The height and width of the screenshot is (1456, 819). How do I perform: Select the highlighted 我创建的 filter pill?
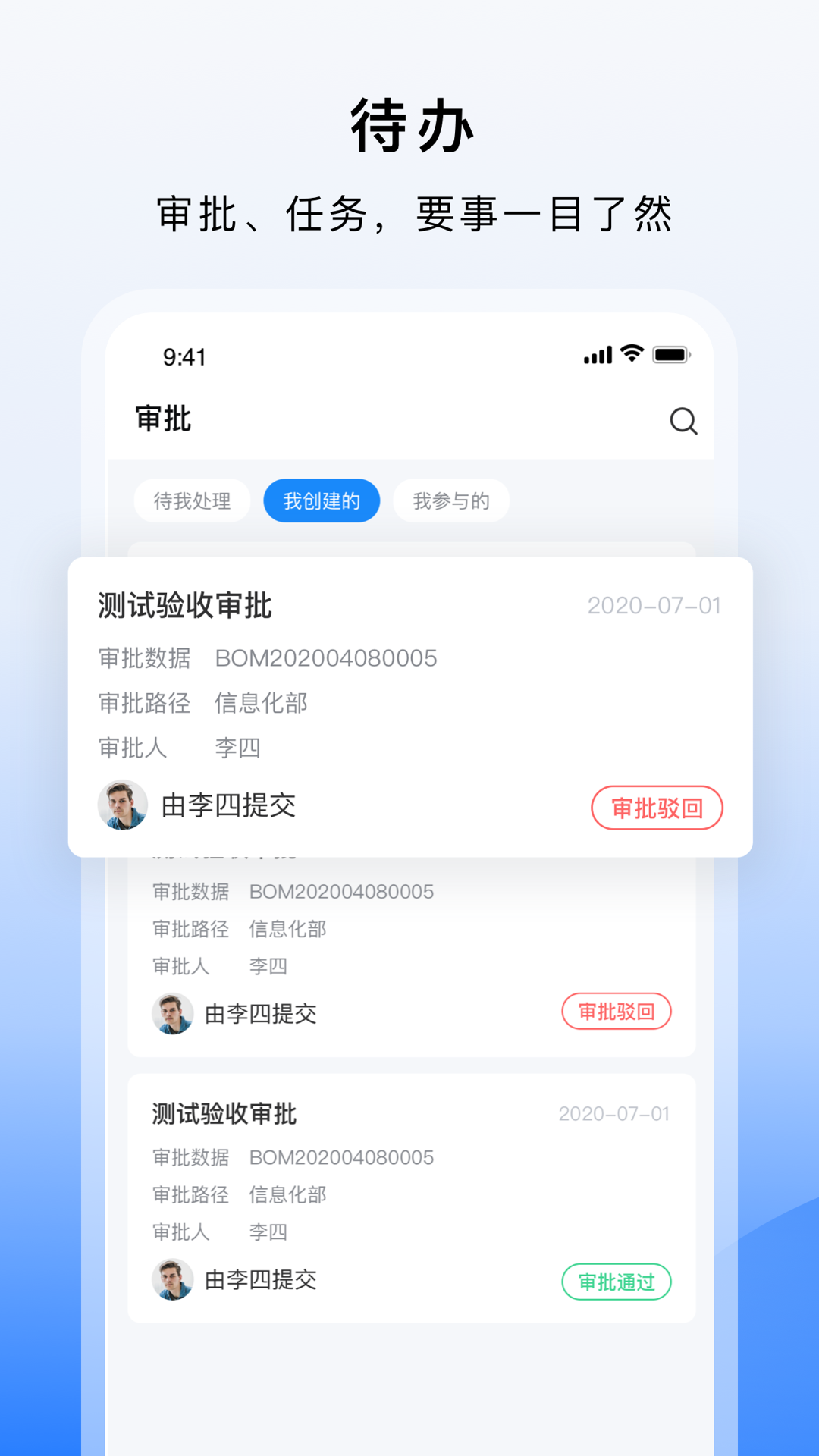tap(322, 500)
